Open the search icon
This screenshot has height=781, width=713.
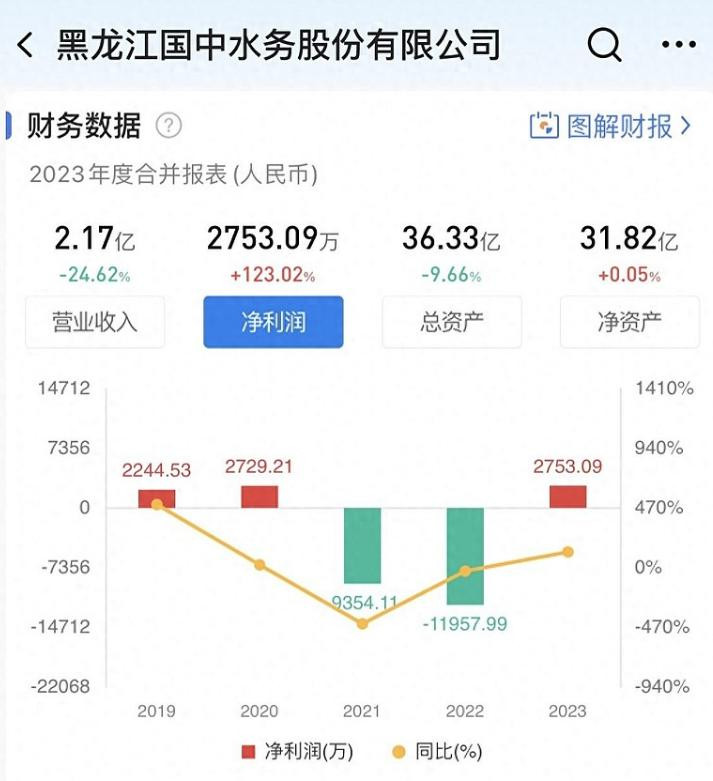pos(604,45)
